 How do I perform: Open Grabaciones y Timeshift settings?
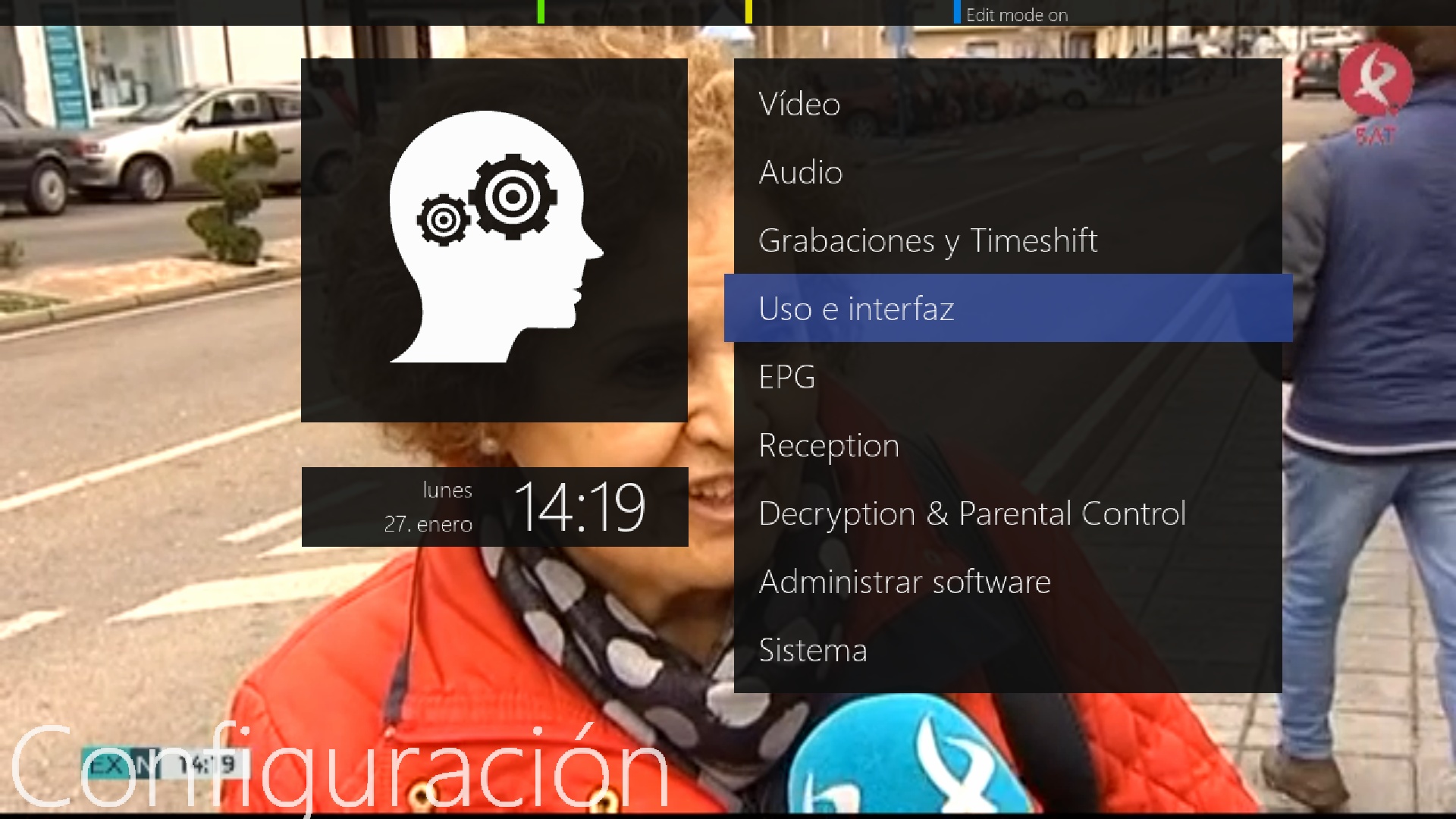[x=927, y=240]
